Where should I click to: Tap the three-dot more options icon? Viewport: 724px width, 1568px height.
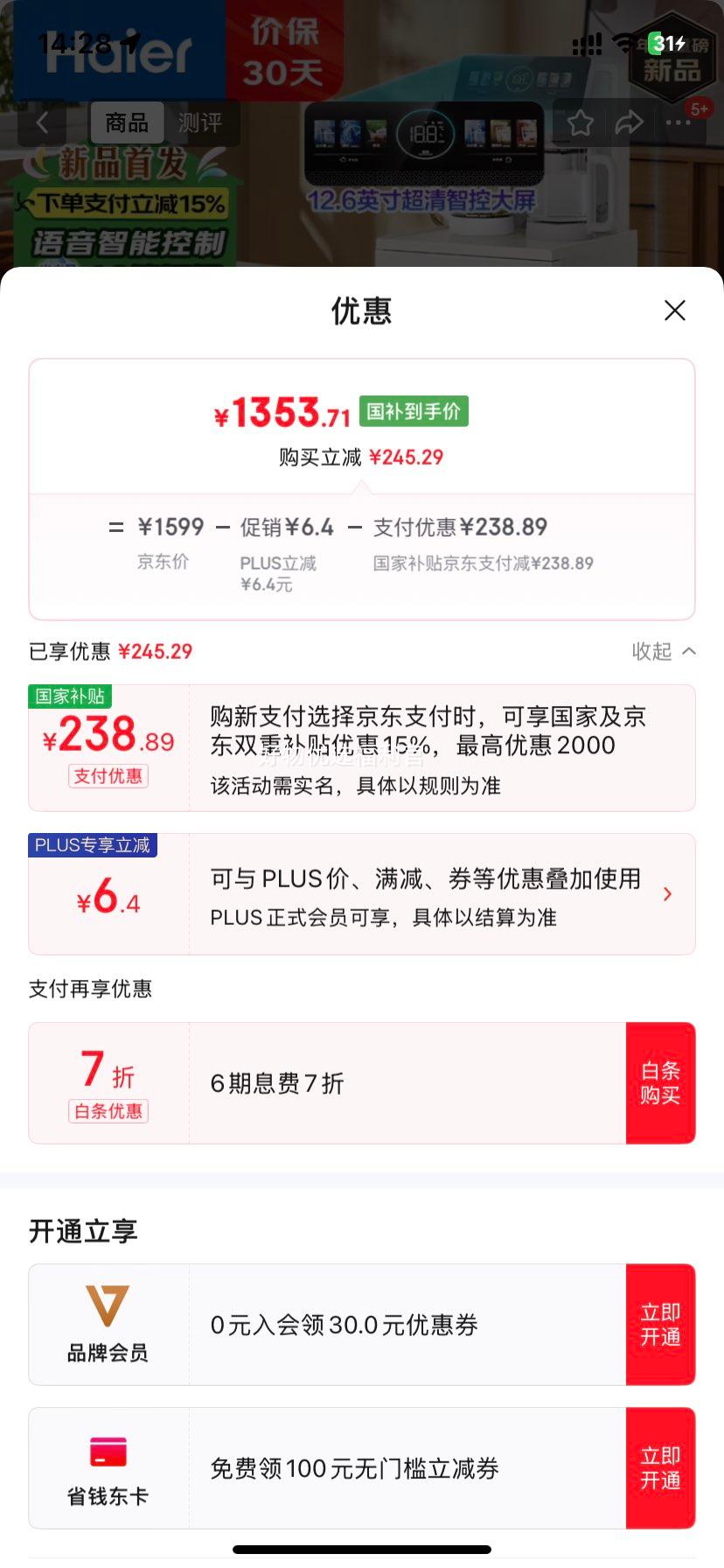pos(678,123)
